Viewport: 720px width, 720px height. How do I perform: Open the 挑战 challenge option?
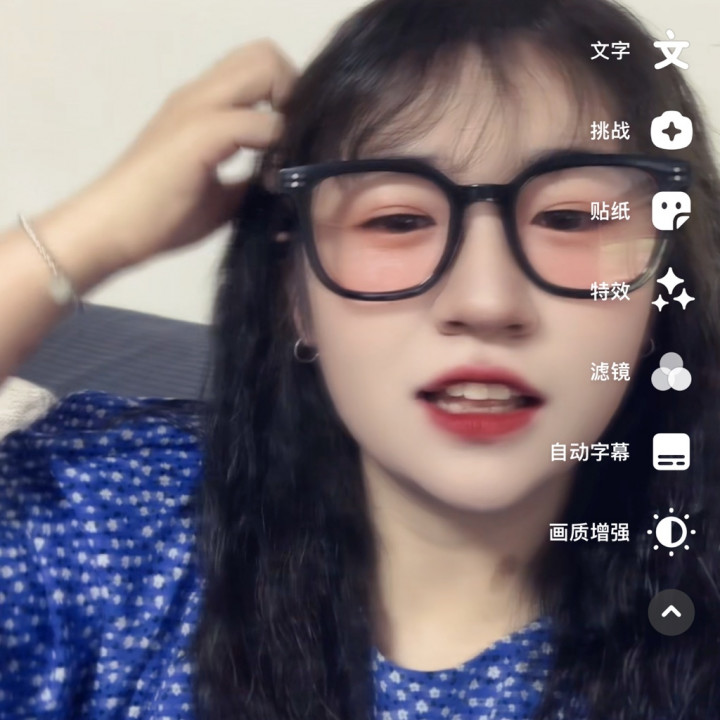(x=671, y=131)
